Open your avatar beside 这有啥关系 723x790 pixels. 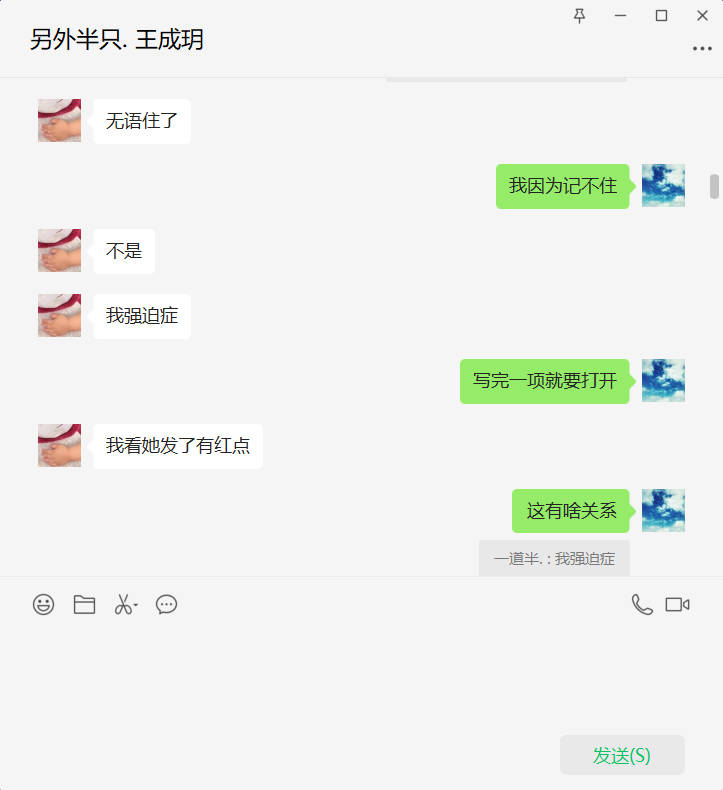[663, 511]
